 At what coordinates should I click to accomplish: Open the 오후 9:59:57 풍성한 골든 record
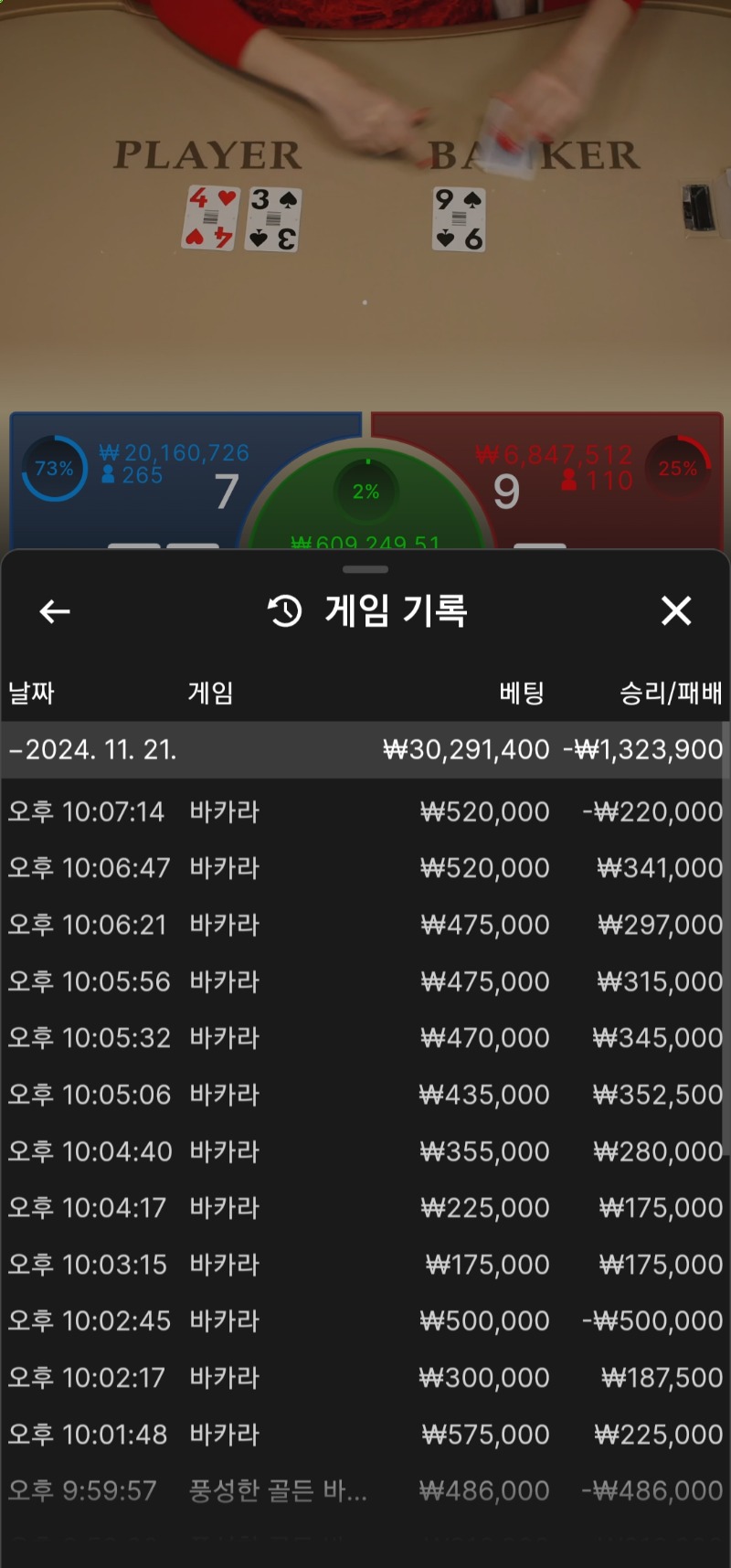click(x=365, y=1491)
